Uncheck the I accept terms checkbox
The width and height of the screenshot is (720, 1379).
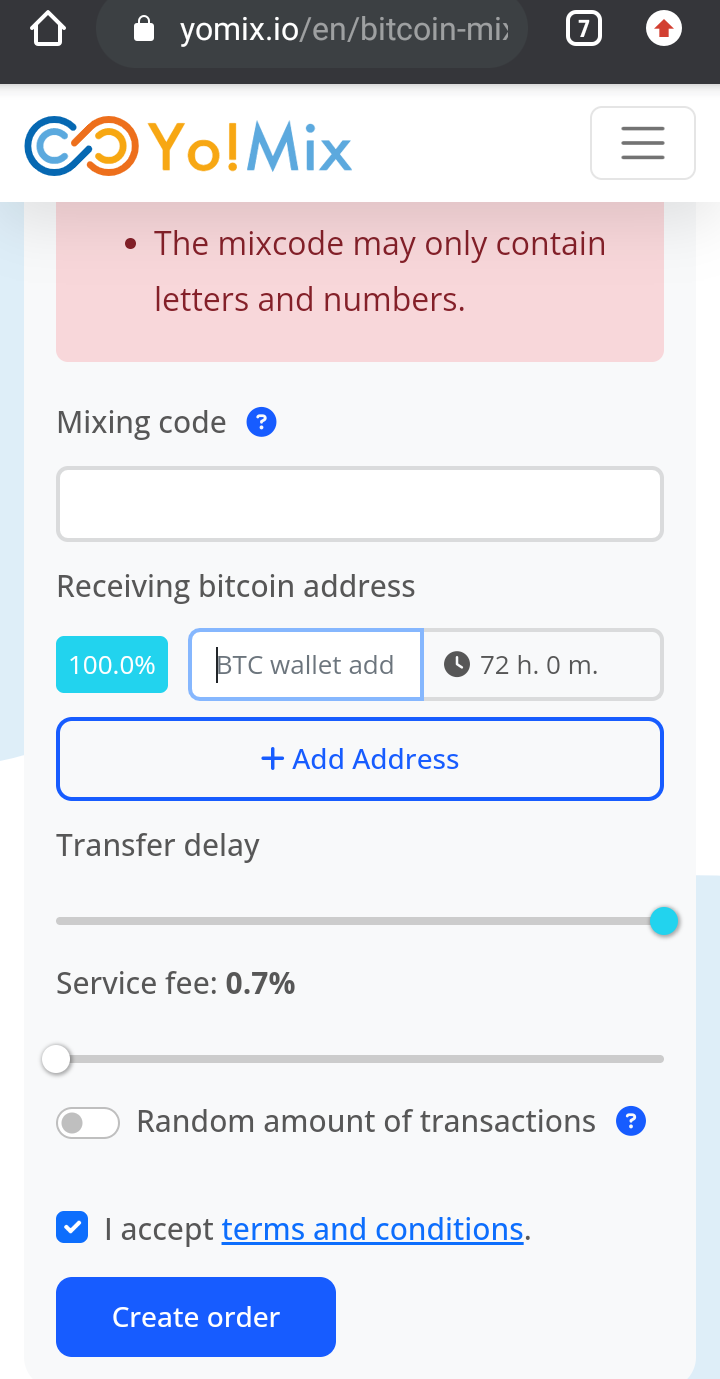tap(72, 1227)
